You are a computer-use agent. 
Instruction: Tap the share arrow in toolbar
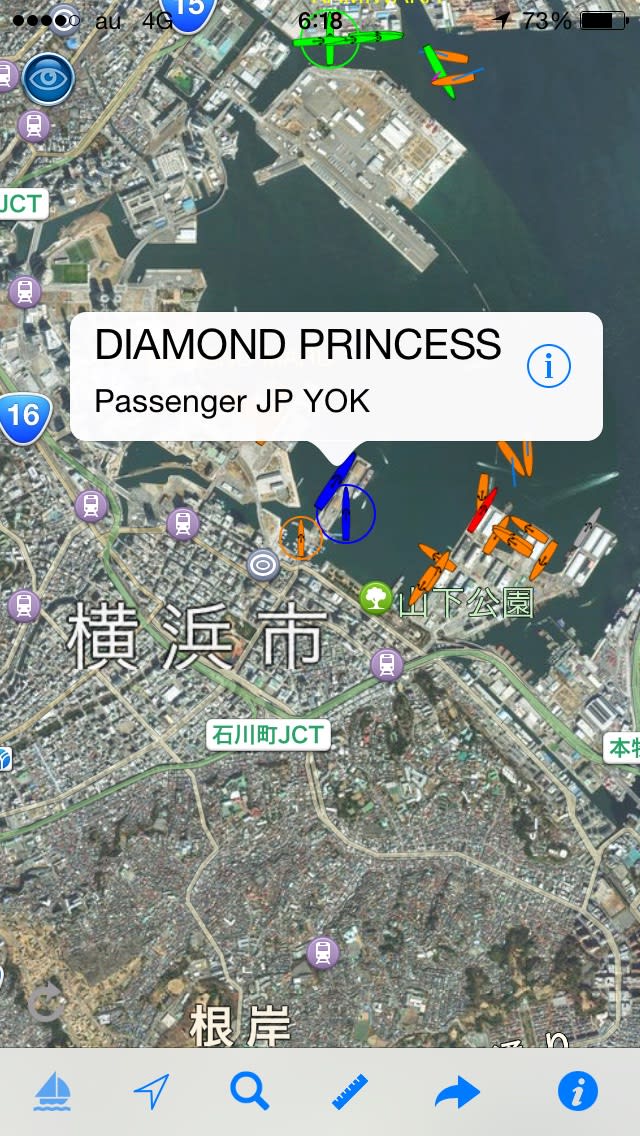click(457, 1093)
